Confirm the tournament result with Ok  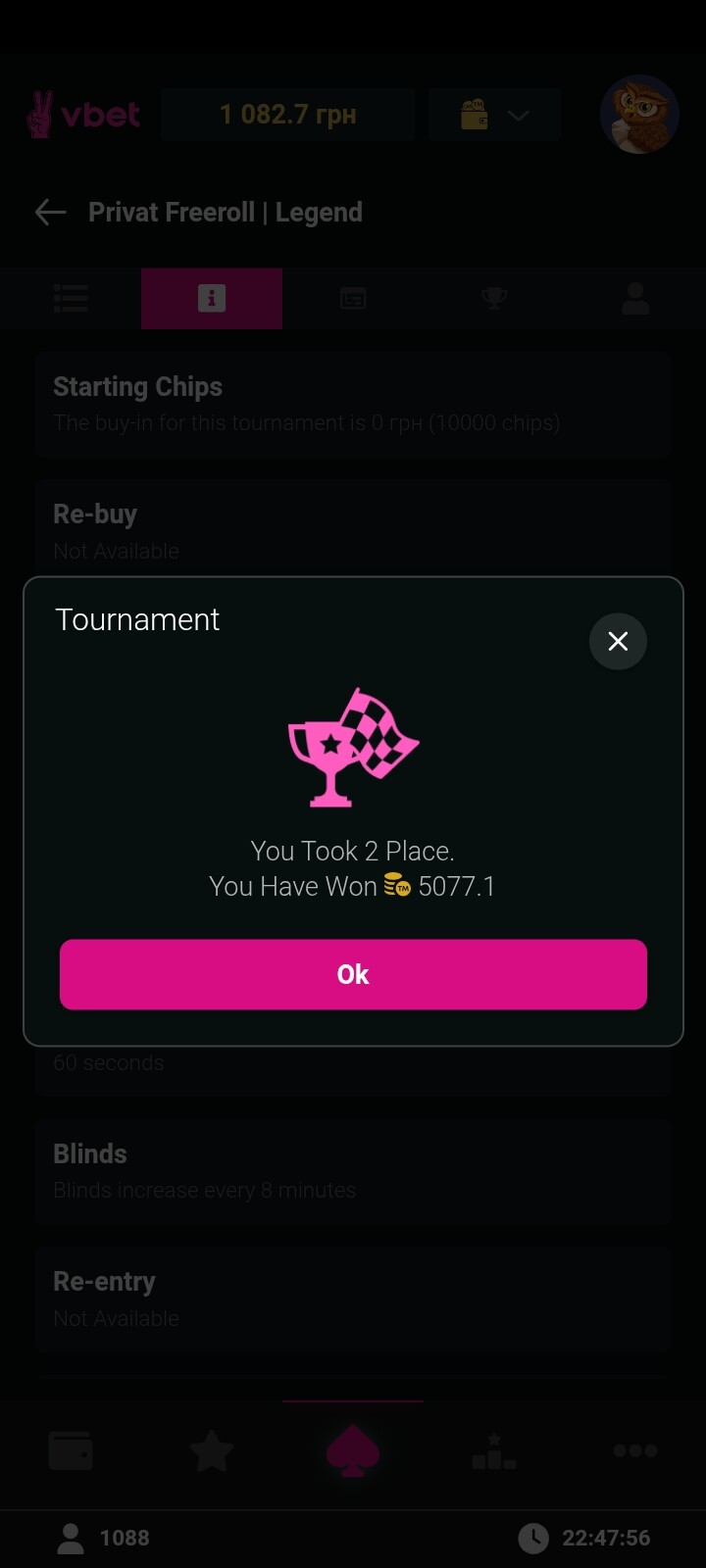tap(353, 974)
